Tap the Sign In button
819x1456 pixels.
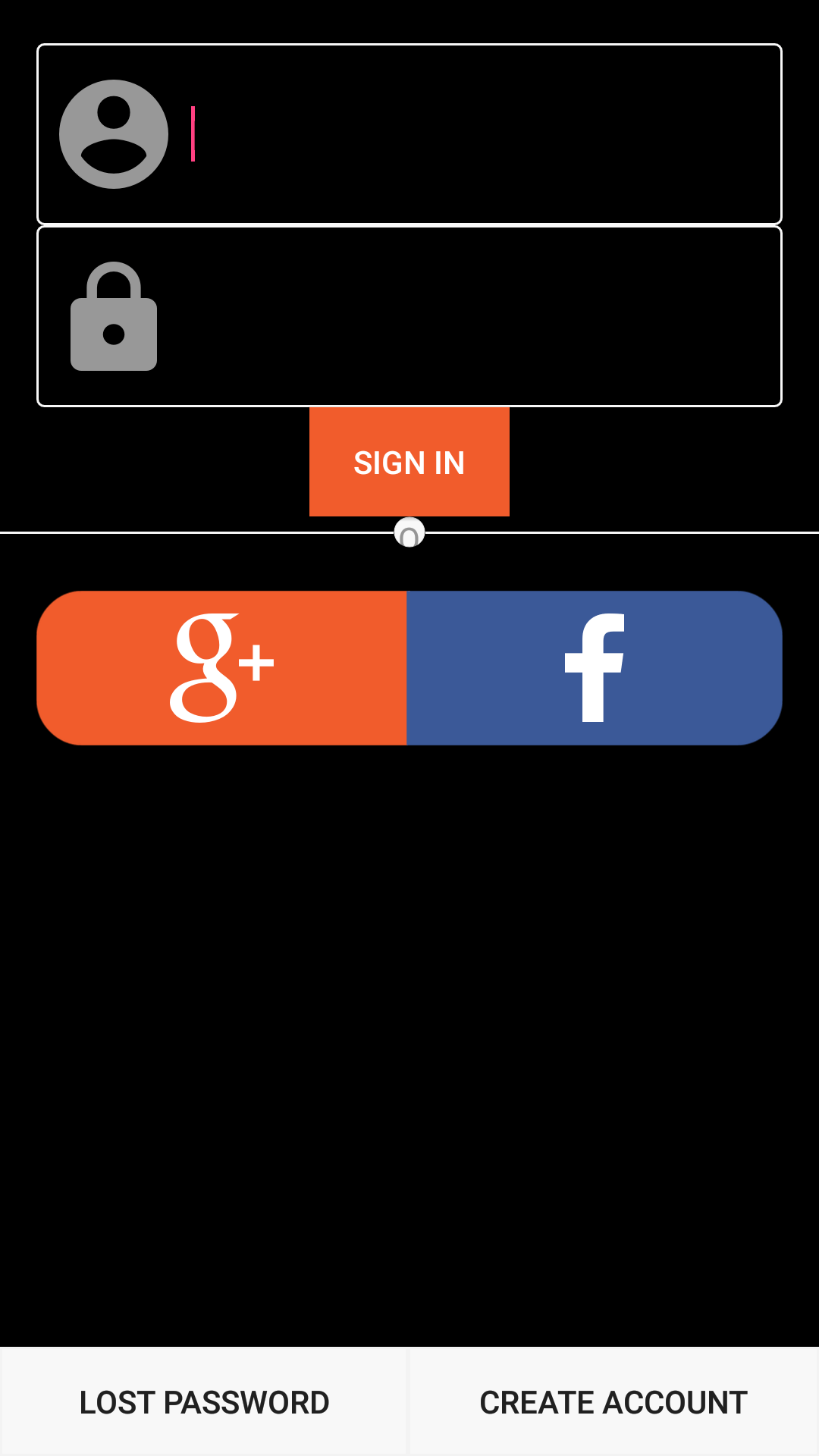click(x=409, y=462)
